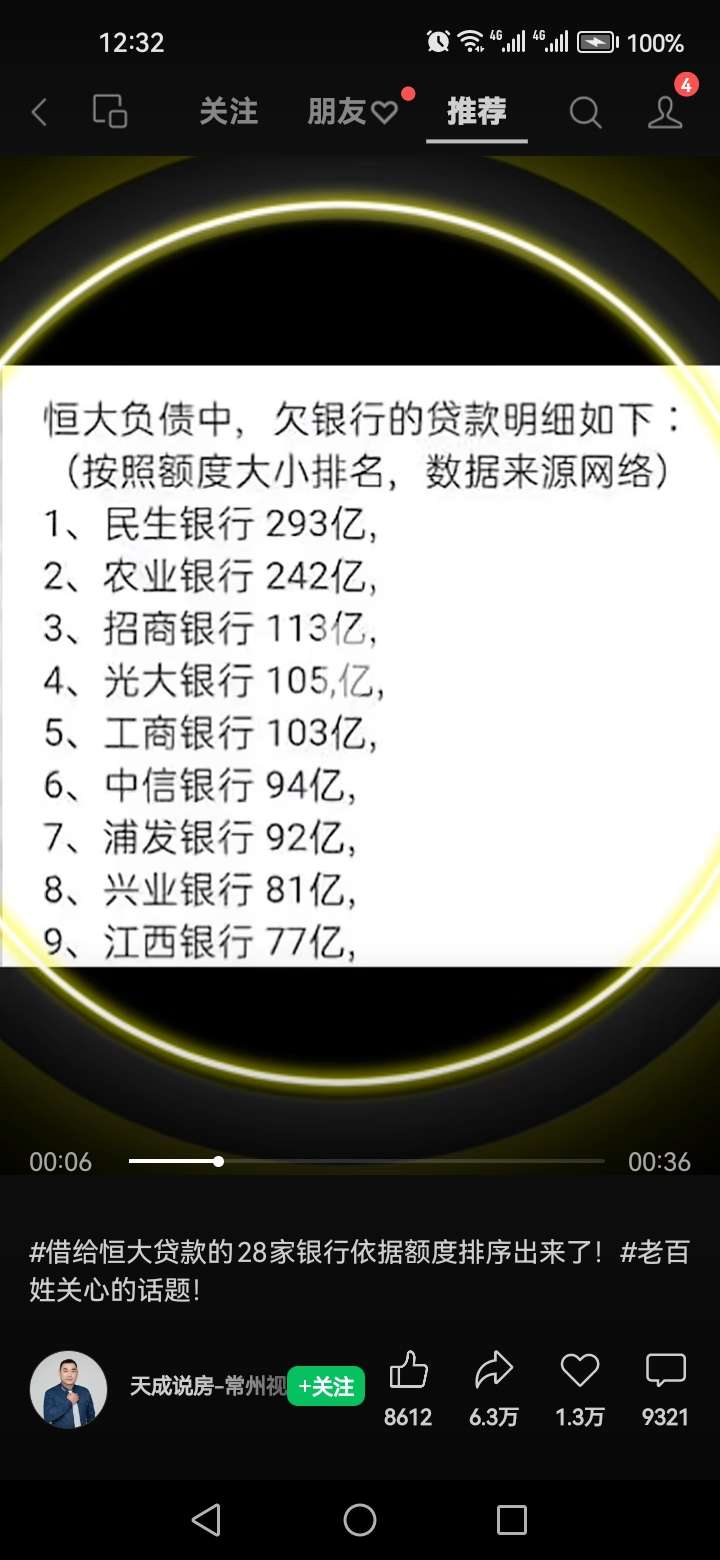Select the 推荐 tab
720x1560 pixels.
coord(476,111)
